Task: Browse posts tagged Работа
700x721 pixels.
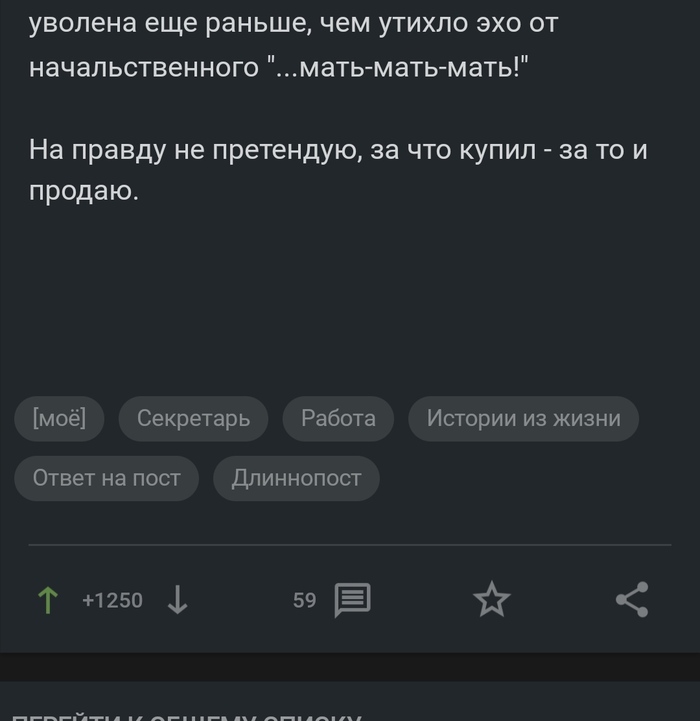Action: click(x=338, y=419)
